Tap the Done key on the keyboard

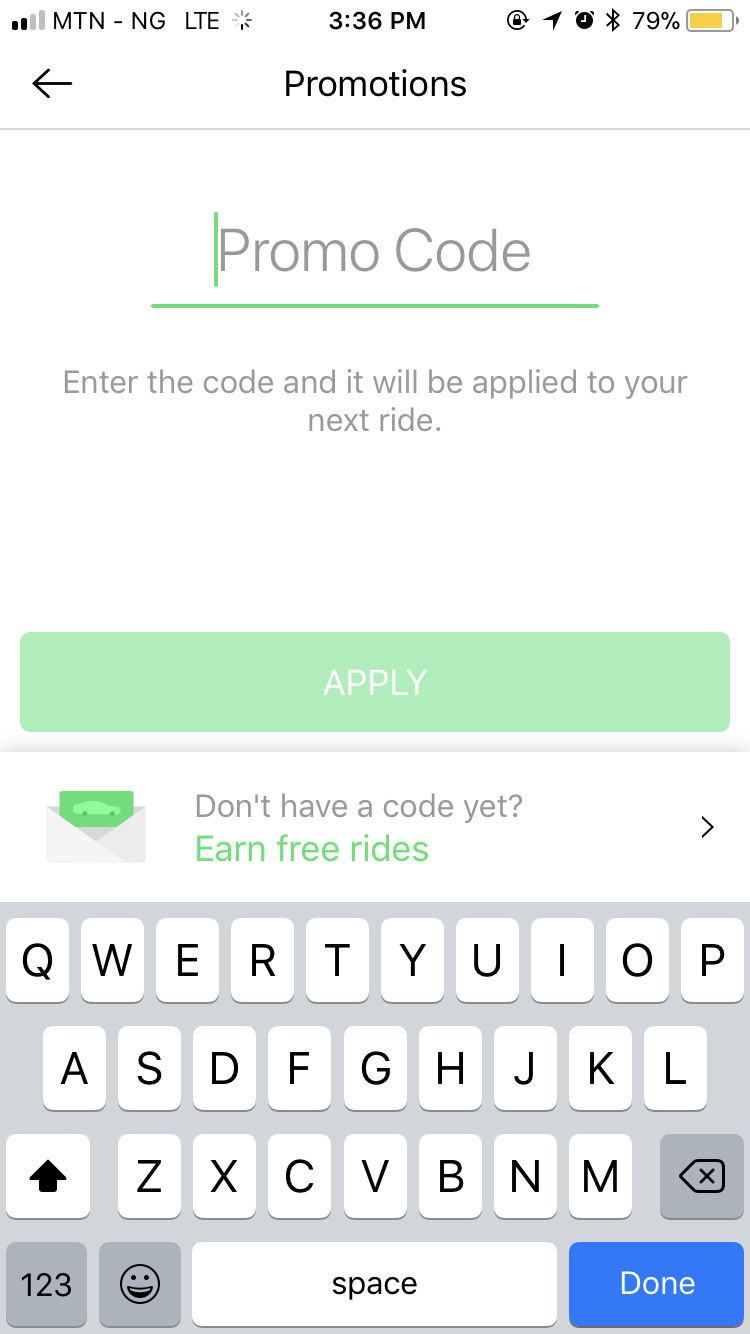(x=657, y=1284)
